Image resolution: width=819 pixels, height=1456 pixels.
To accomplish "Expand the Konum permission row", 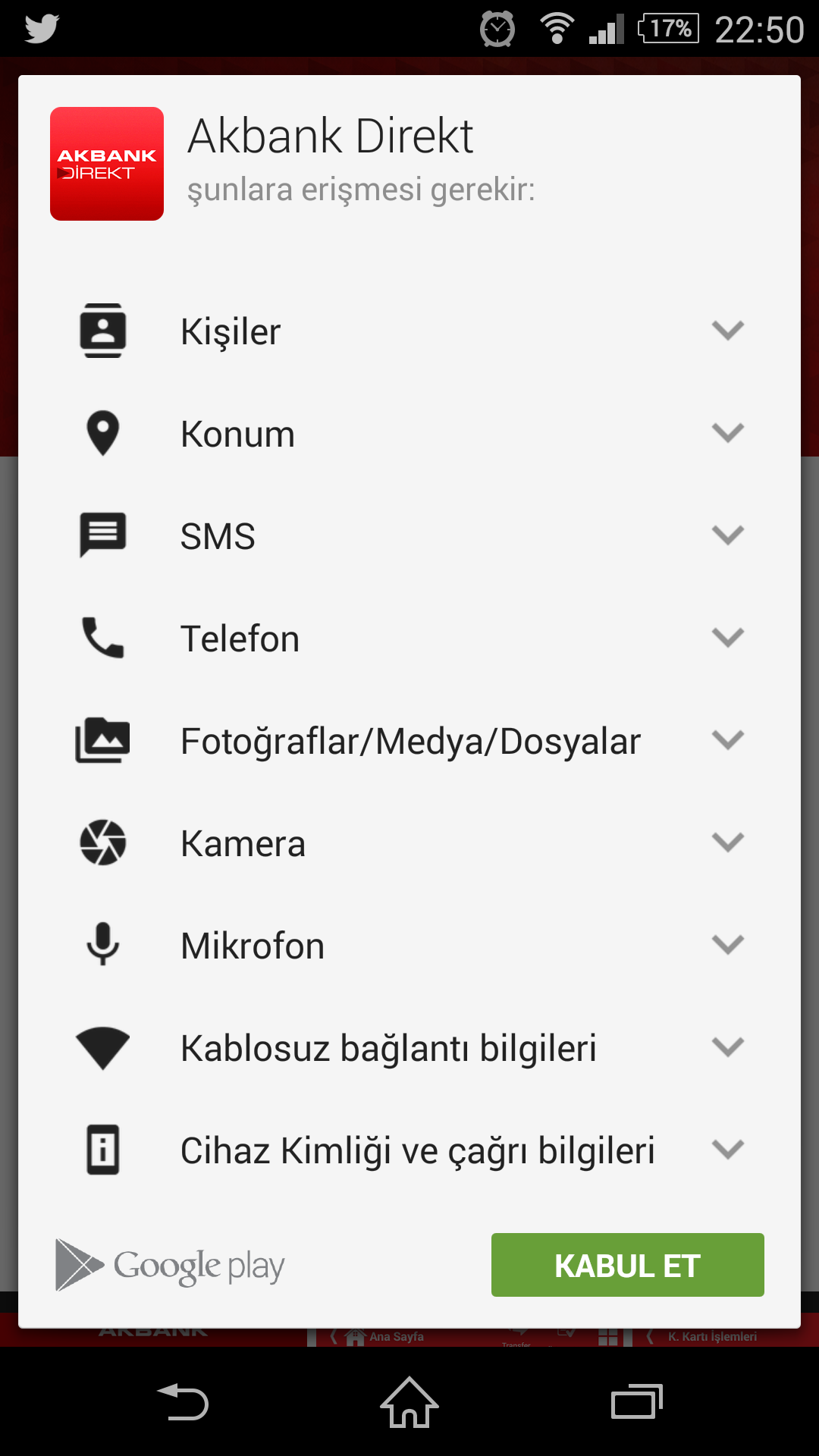I will click(409, 433).
